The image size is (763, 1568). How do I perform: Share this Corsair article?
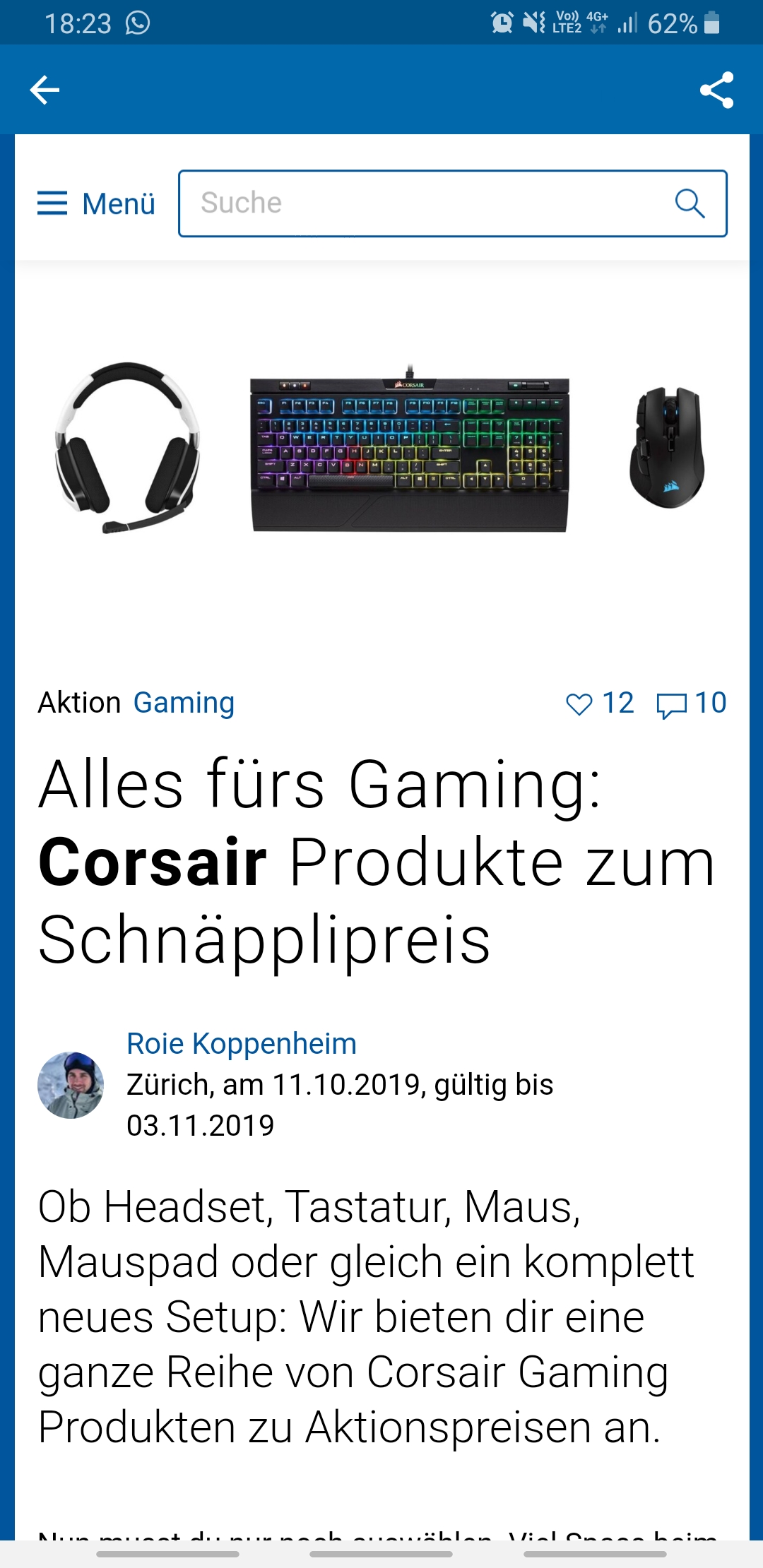pos(716,90)
